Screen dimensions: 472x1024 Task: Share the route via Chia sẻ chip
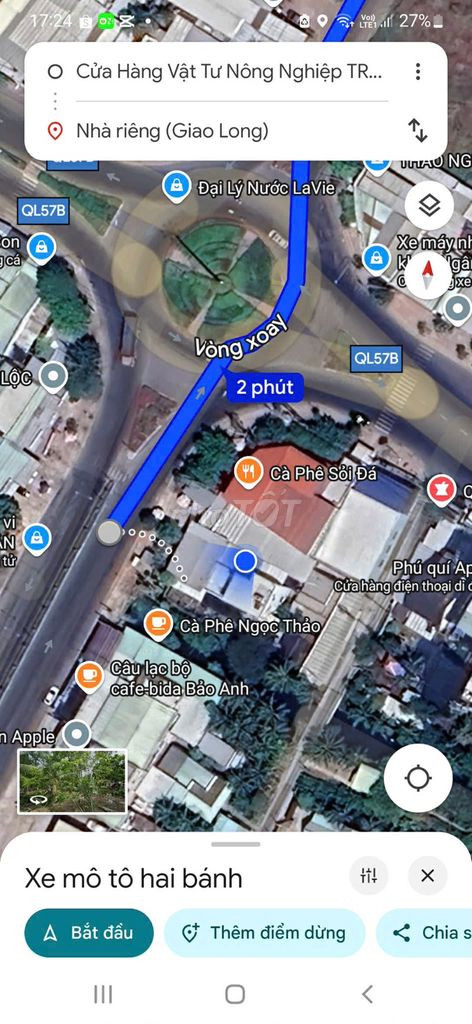coord(424,933)
